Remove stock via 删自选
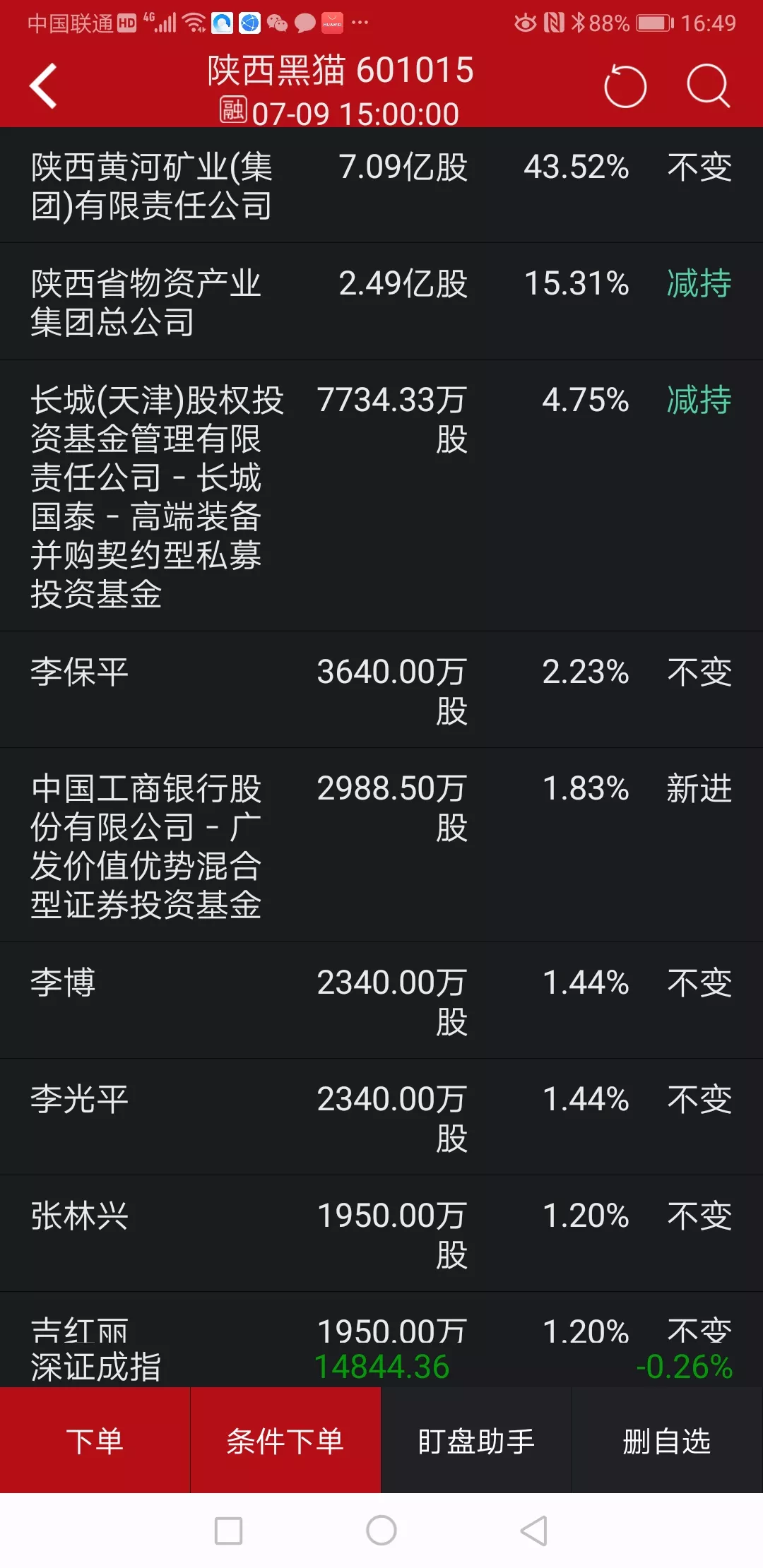Viewport: 763px width, 1568px height. tap(667, 1441)
